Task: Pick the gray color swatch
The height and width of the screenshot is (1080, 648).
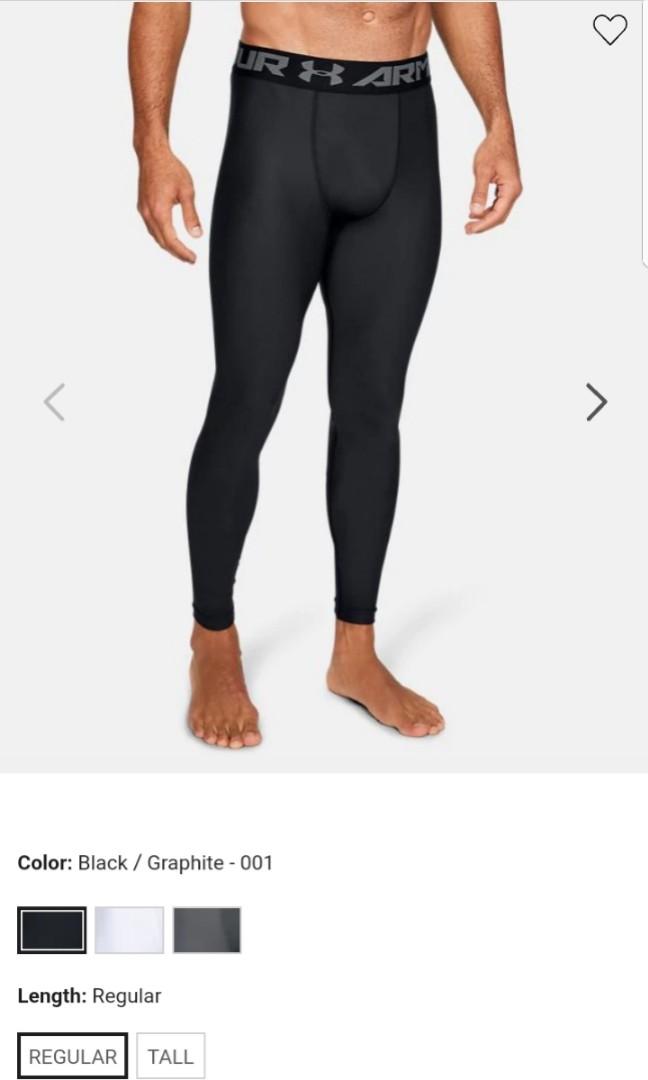Action: [207, 930]
